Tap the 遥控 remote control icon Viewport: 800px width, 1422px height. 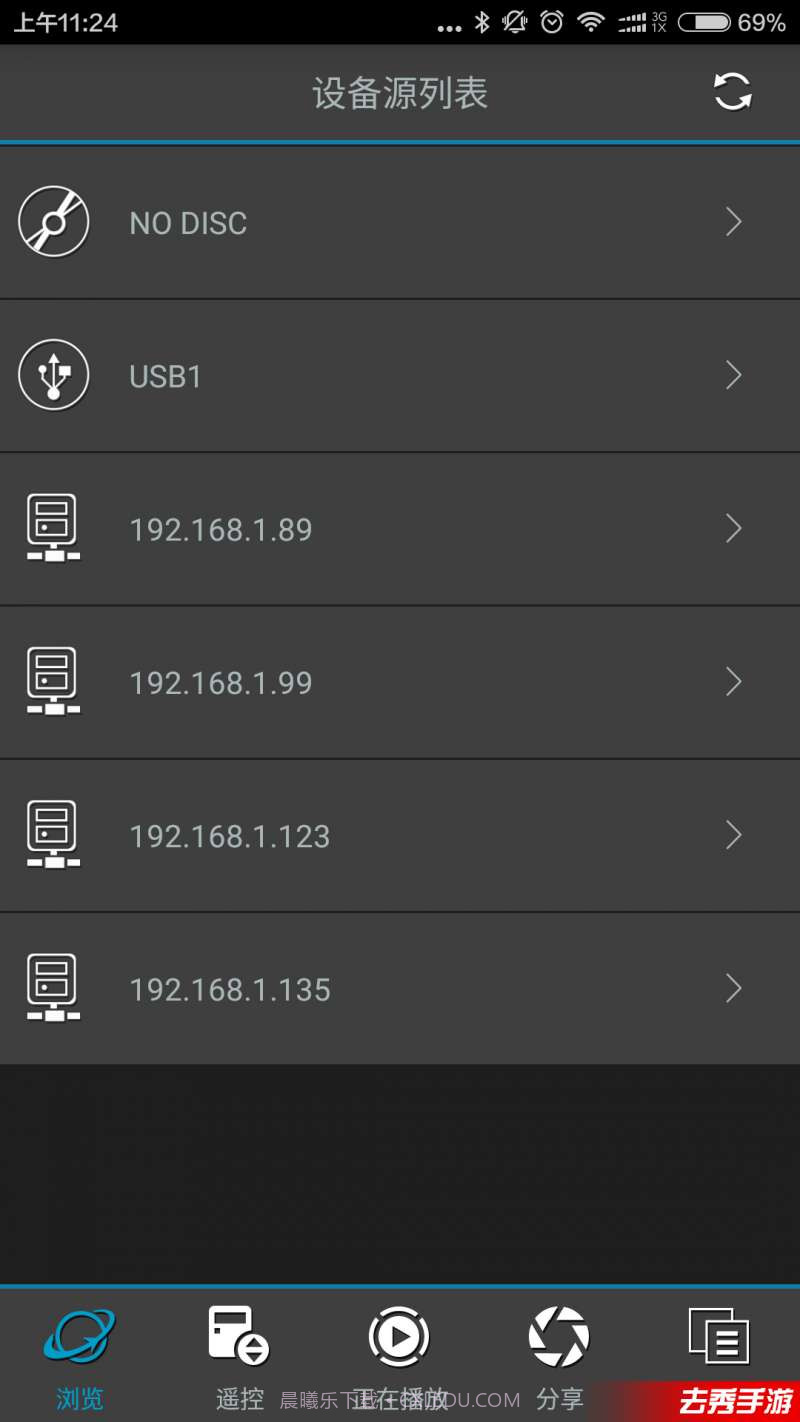pyautogui.click(x=238, y=1337)
